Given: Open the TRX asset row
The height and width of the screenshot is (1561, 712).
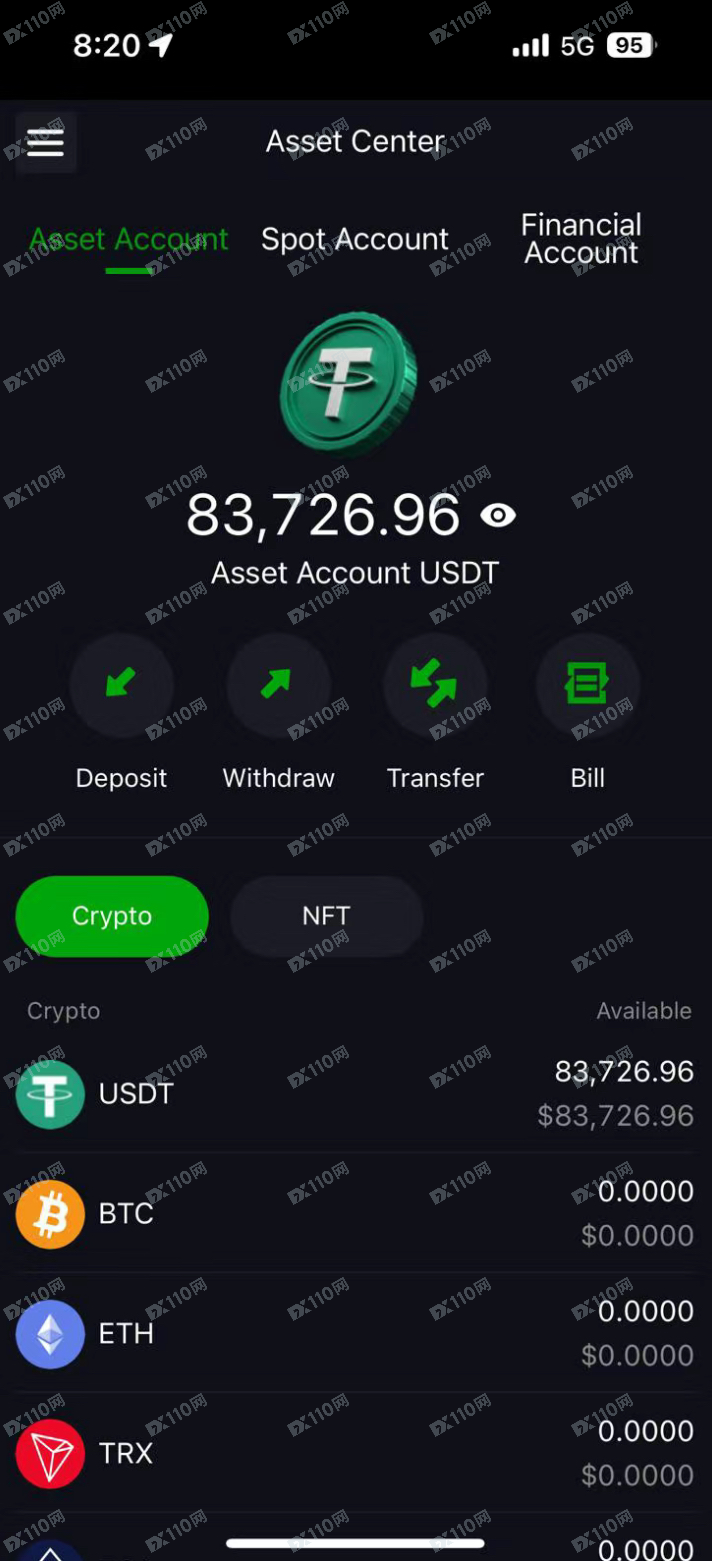Looking at the screenshot, I should pyautogui.click(x=355, y=1453).
